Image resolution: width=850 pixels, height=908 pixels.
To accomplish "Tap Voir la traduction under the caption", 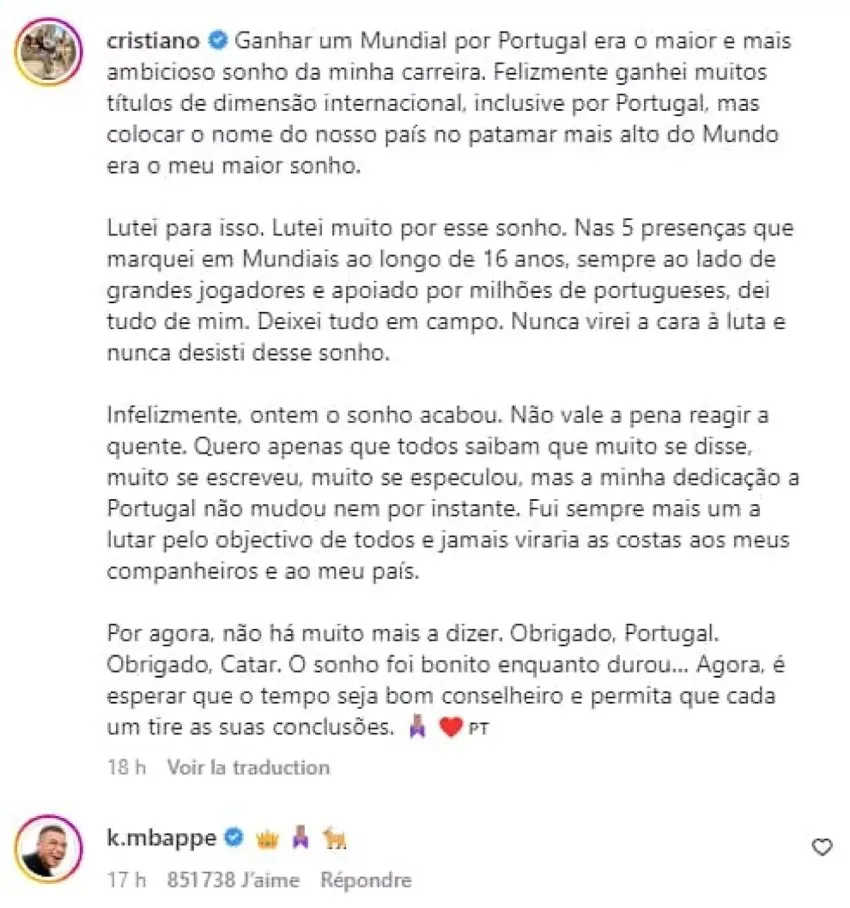I will [248, 767].
